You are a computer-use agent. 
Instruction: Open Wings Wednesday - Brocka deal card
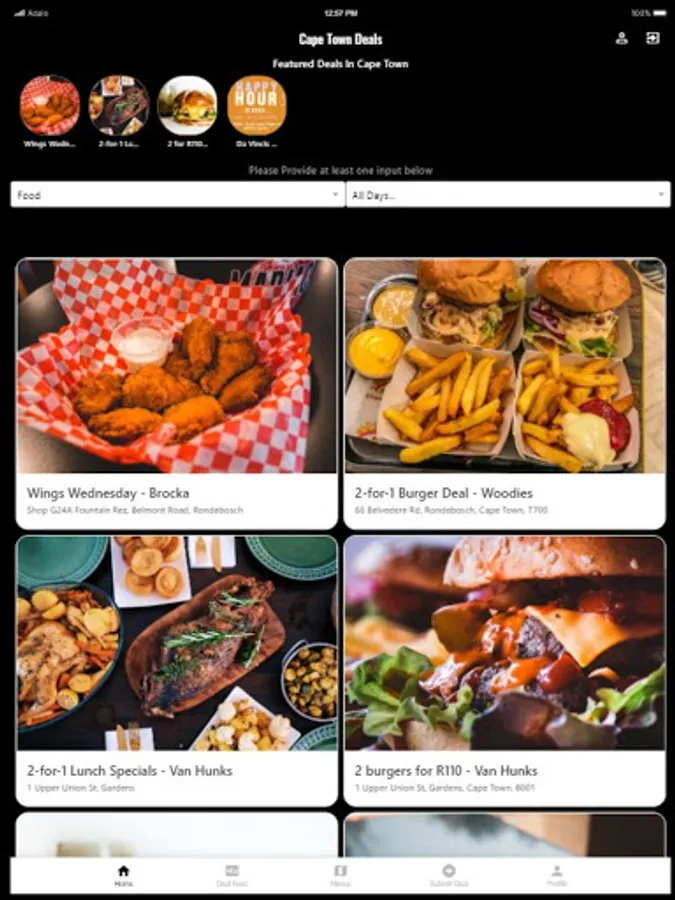[177, 393]
